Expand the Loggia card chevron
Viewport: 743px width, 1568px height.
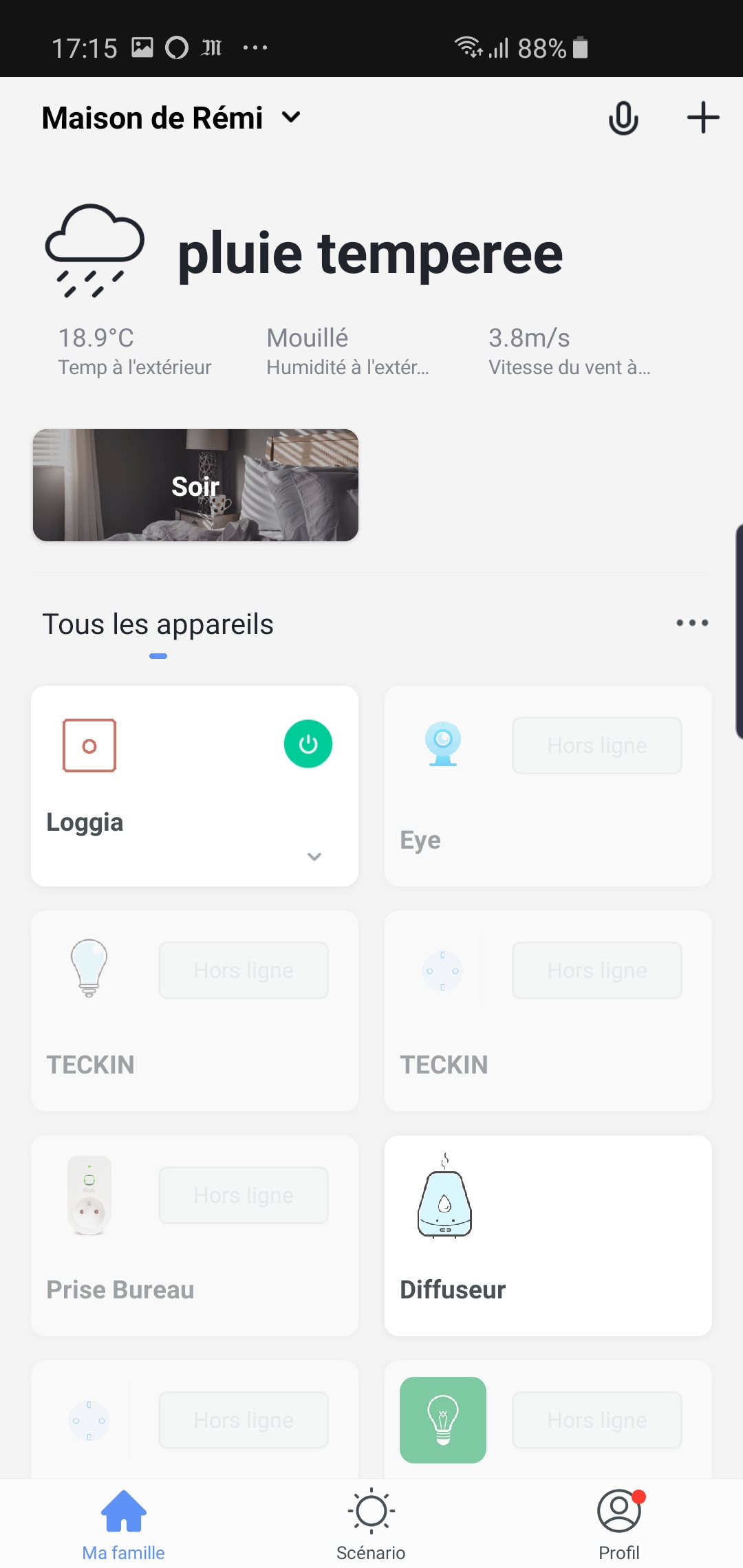click(x=314, y=856)
